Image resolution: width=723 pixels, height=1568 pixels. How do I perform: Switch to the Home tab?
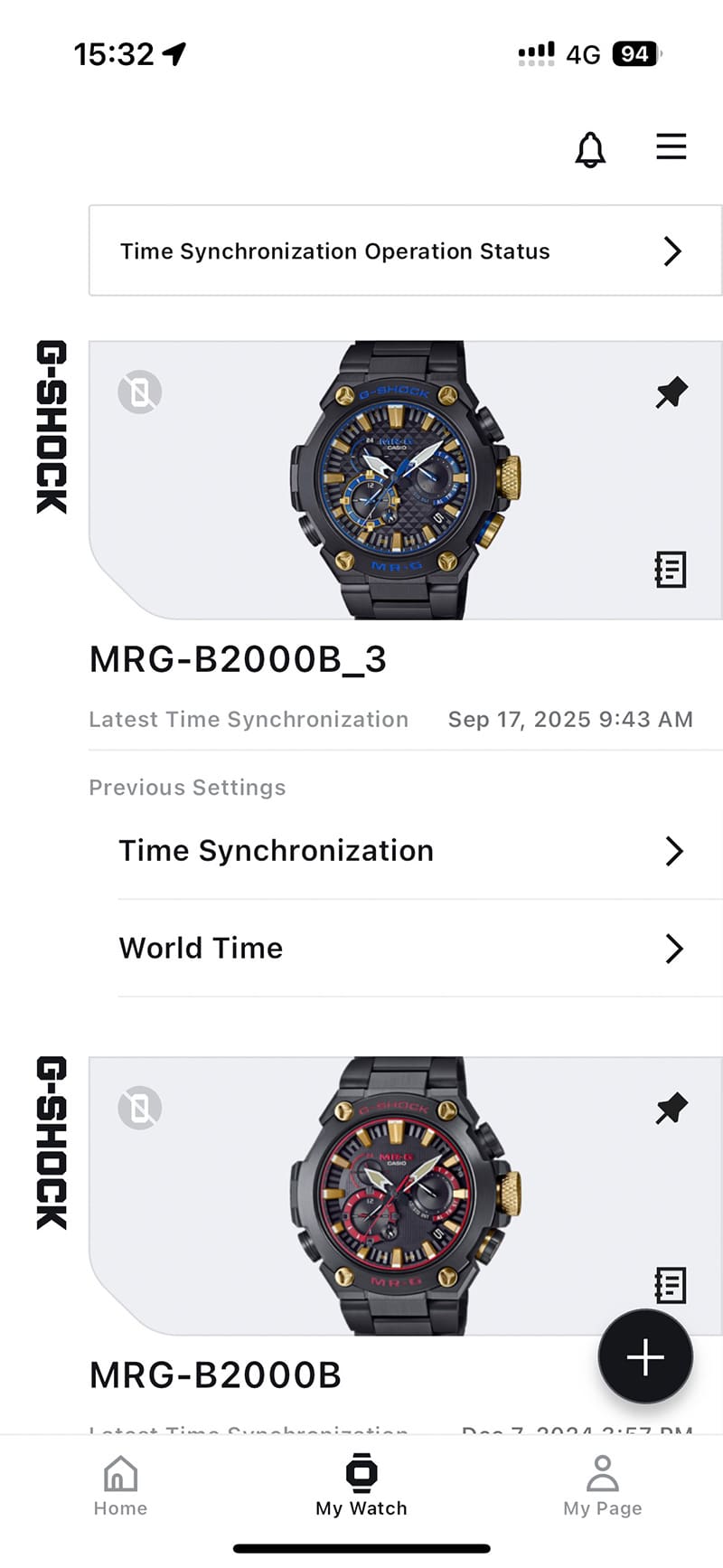[120, 1486]
